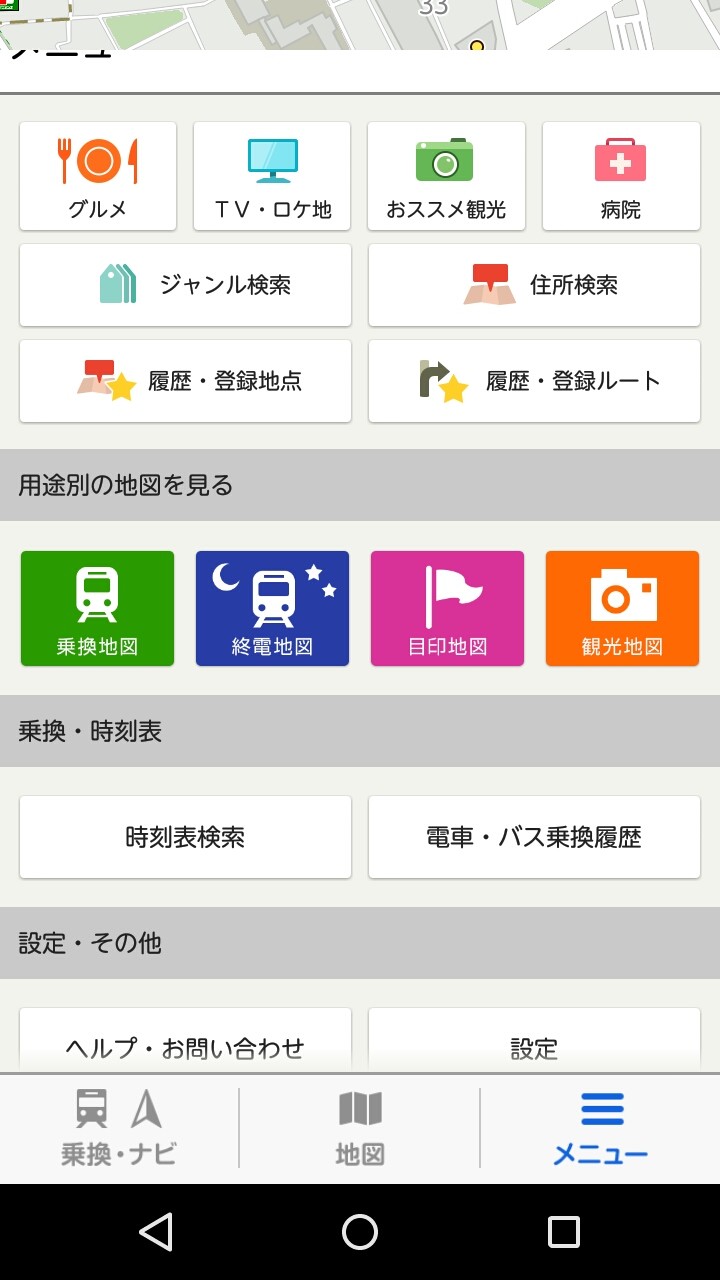
Task: Open the 観光地図 map
Action: click(x=622, y=608)
